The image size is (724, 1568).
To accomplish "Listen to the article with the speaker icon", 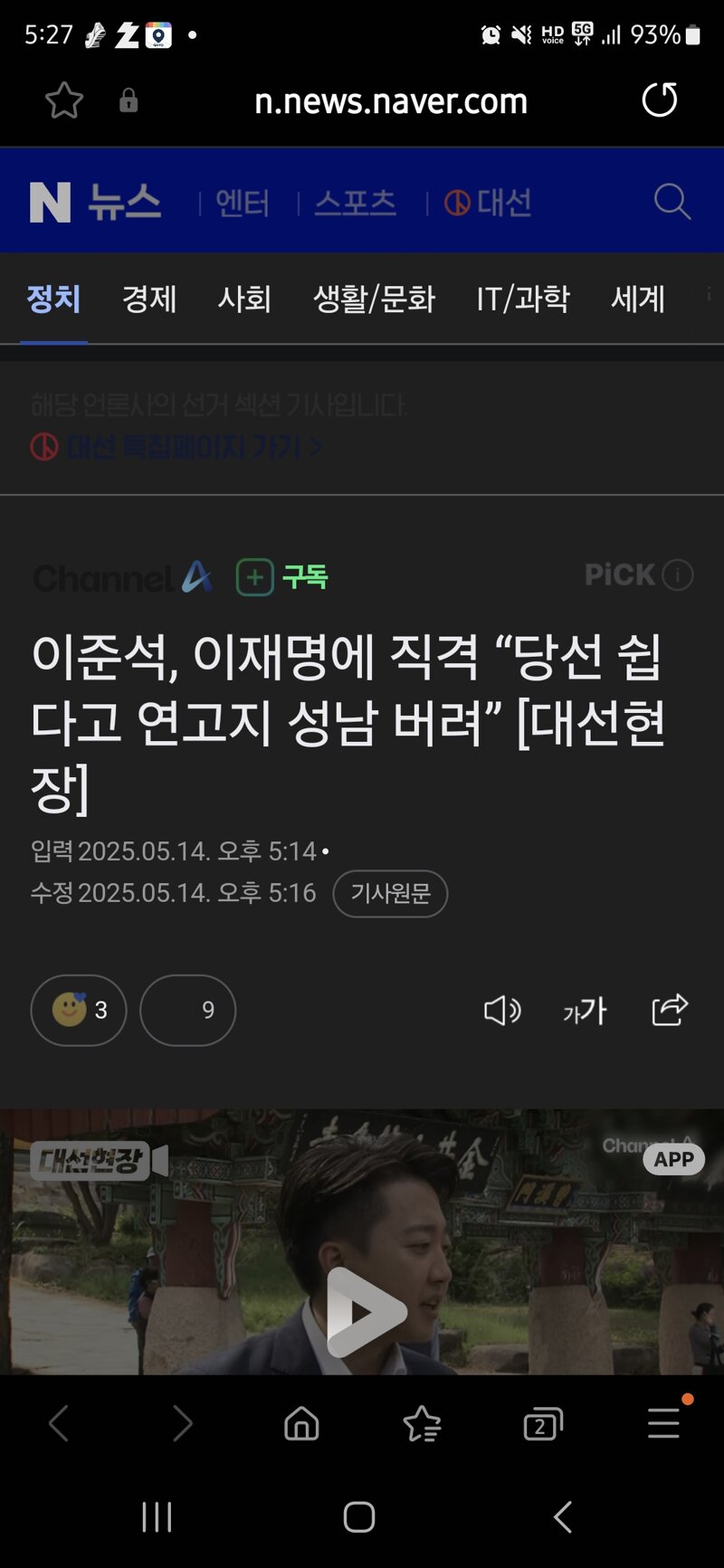I will coord(502,1010).
